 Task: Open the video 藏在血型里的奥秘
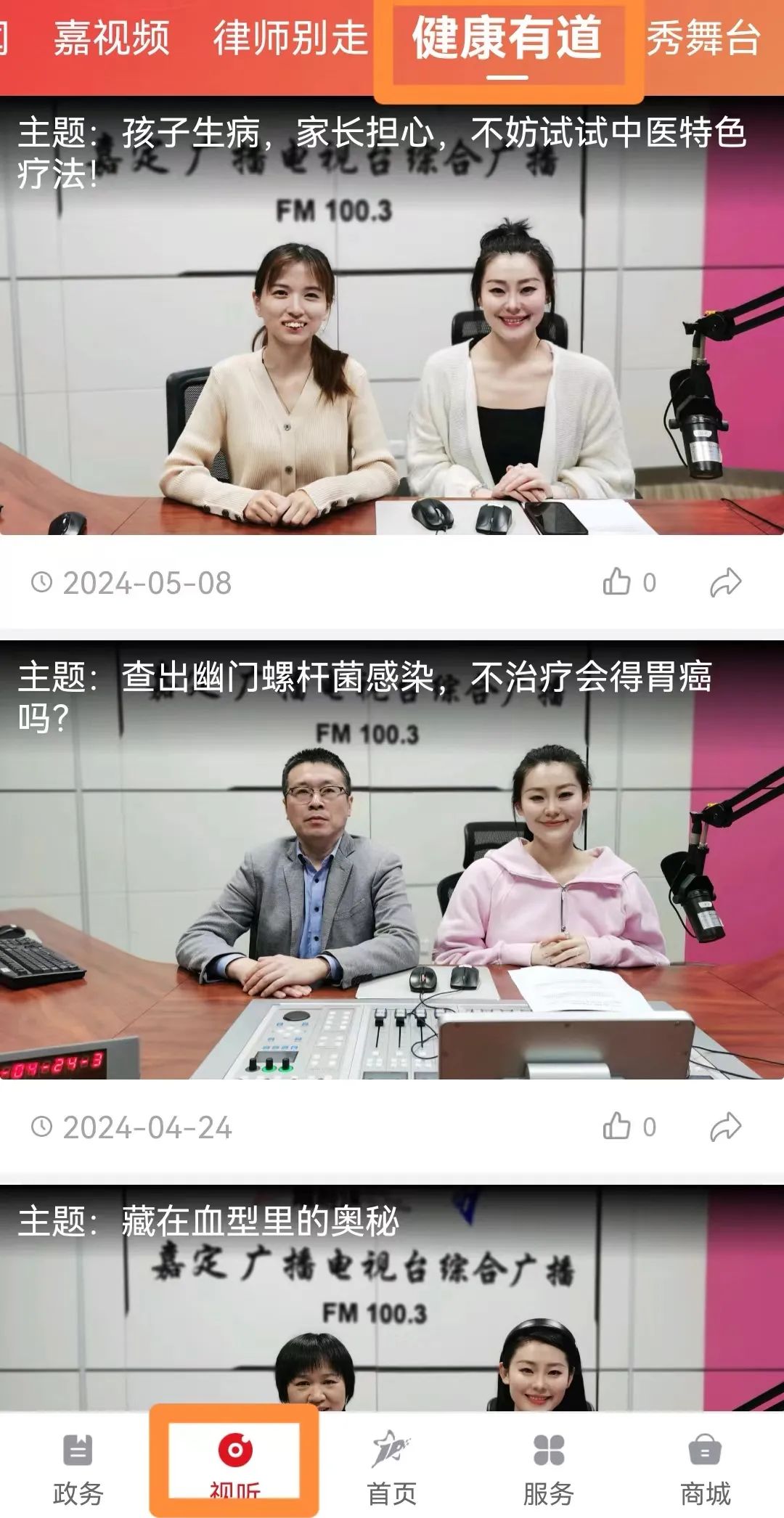point(392,1299)
